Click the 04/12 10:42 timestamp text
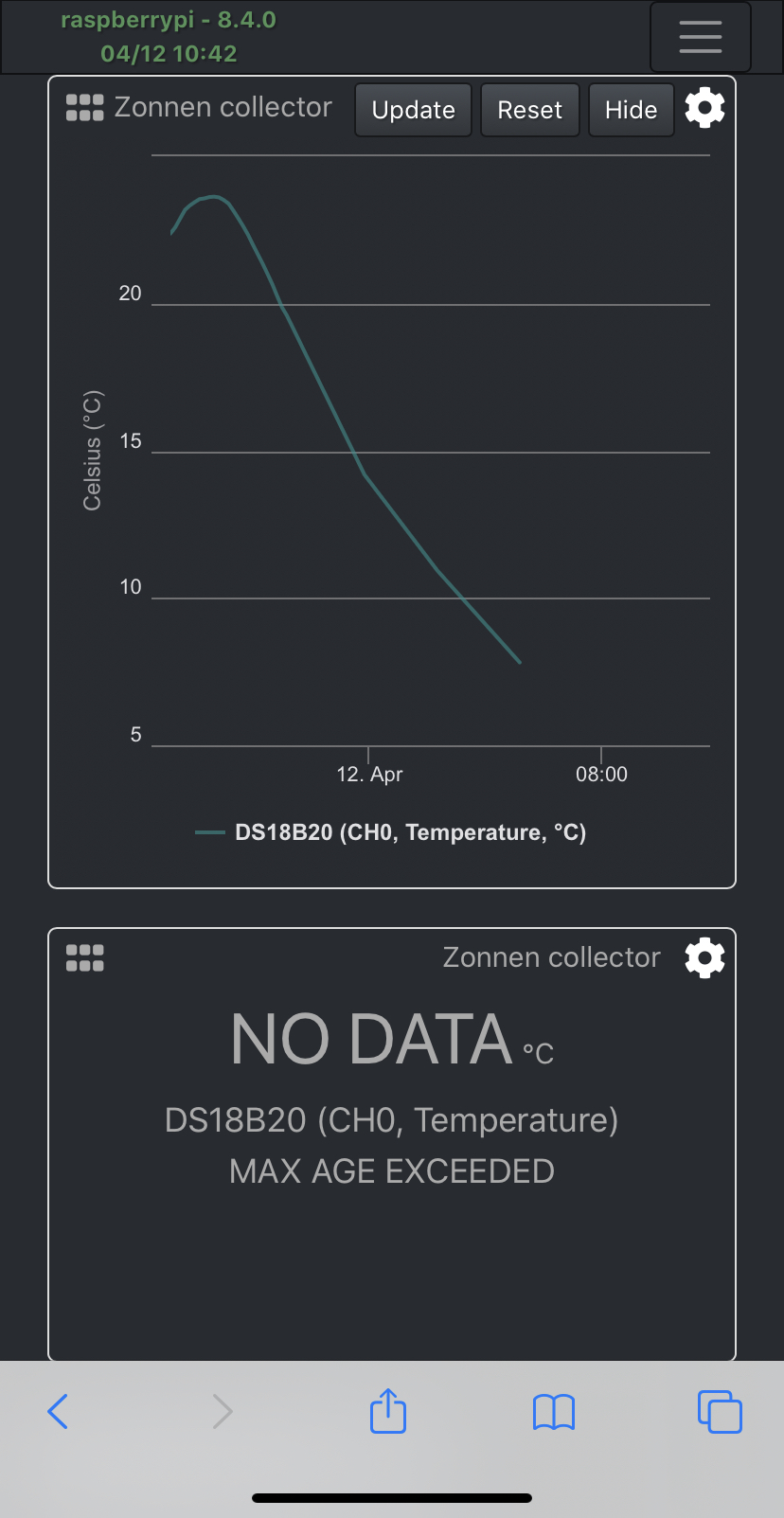 point(169,54)
